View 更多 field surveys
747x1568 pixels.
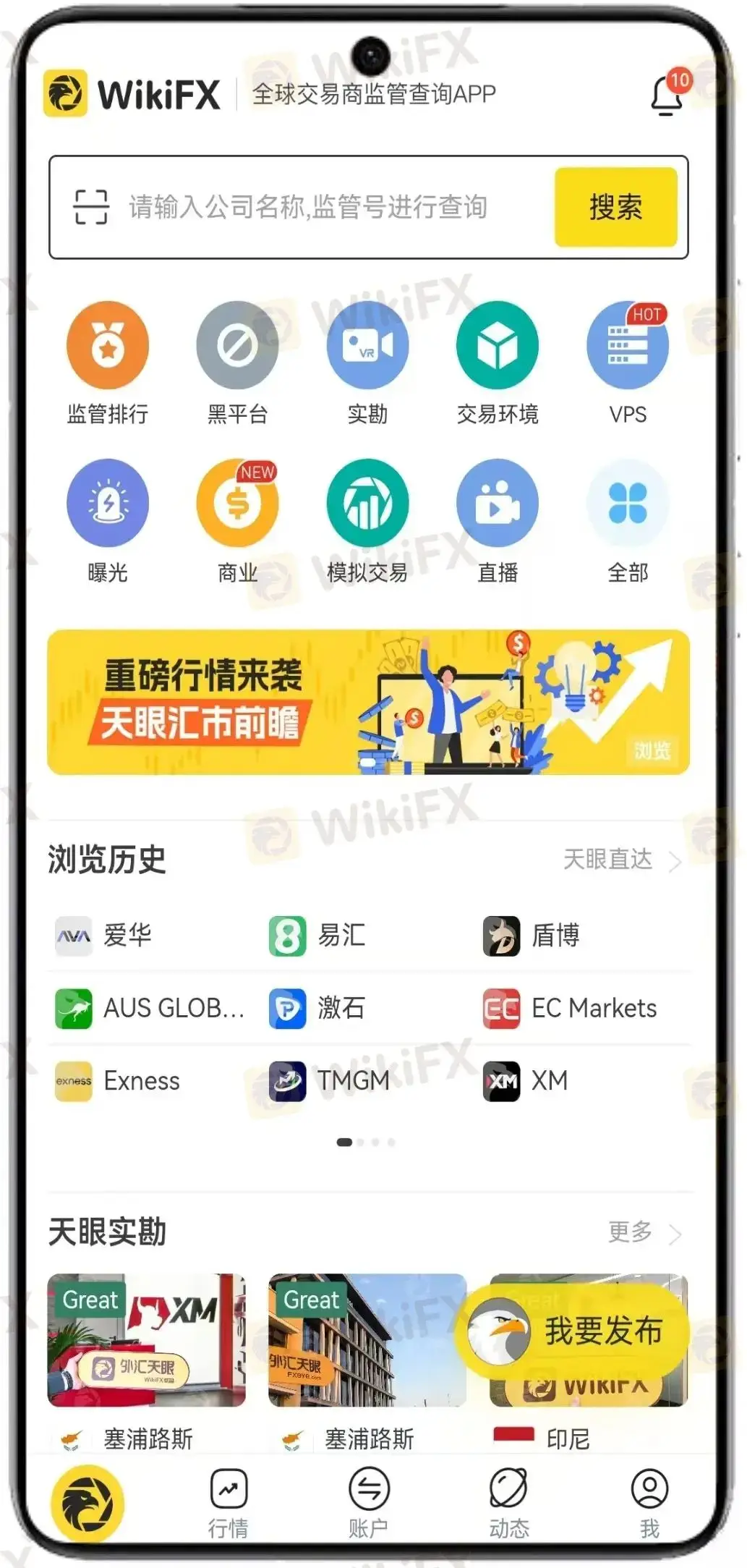pyautogui.click(x=643, y=1232)
